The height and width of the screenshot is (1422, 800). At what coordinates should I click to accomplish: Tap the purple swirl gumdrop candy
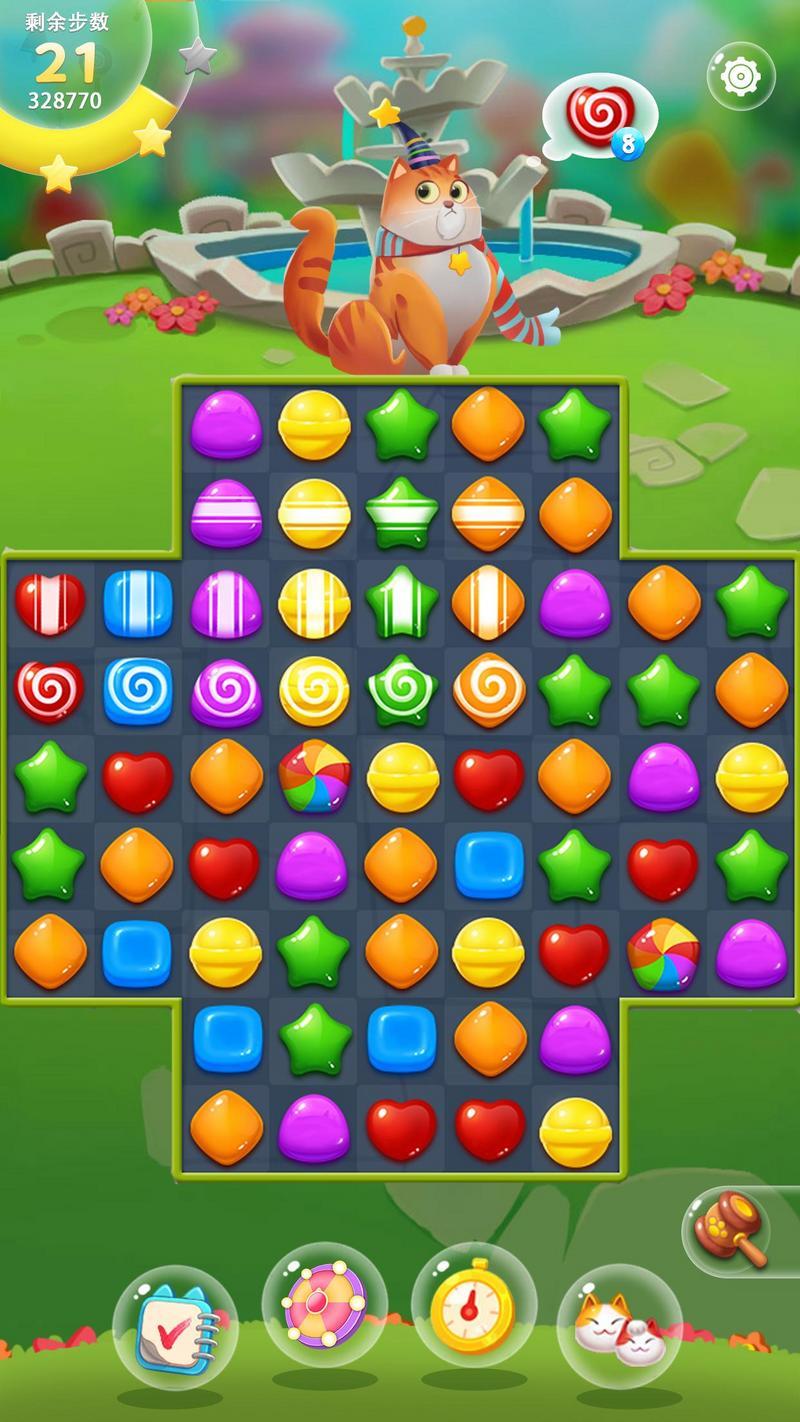coord(226,690)
